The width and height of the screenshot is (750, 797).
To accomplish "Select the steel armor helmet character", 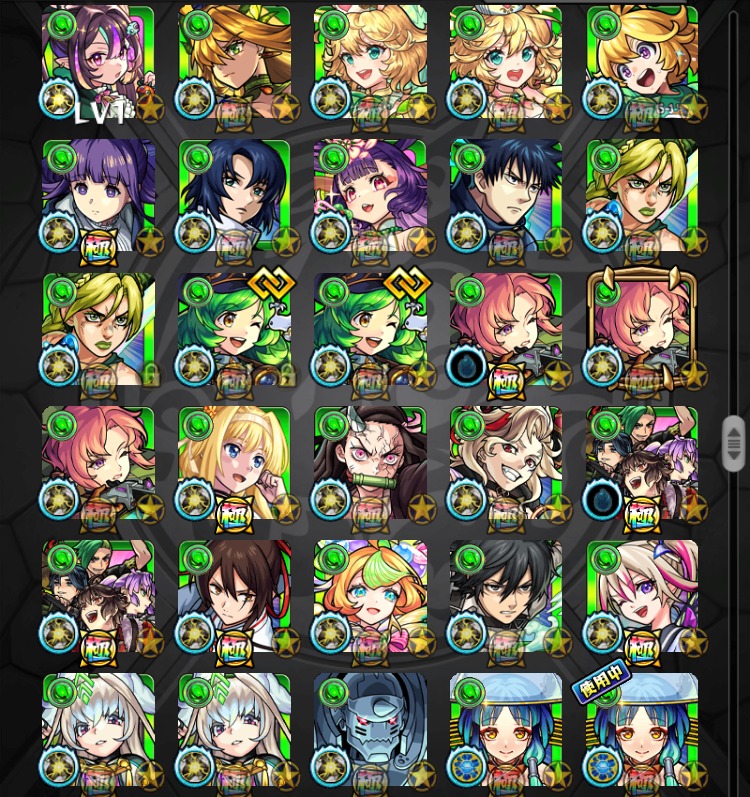I will point(370,729).
